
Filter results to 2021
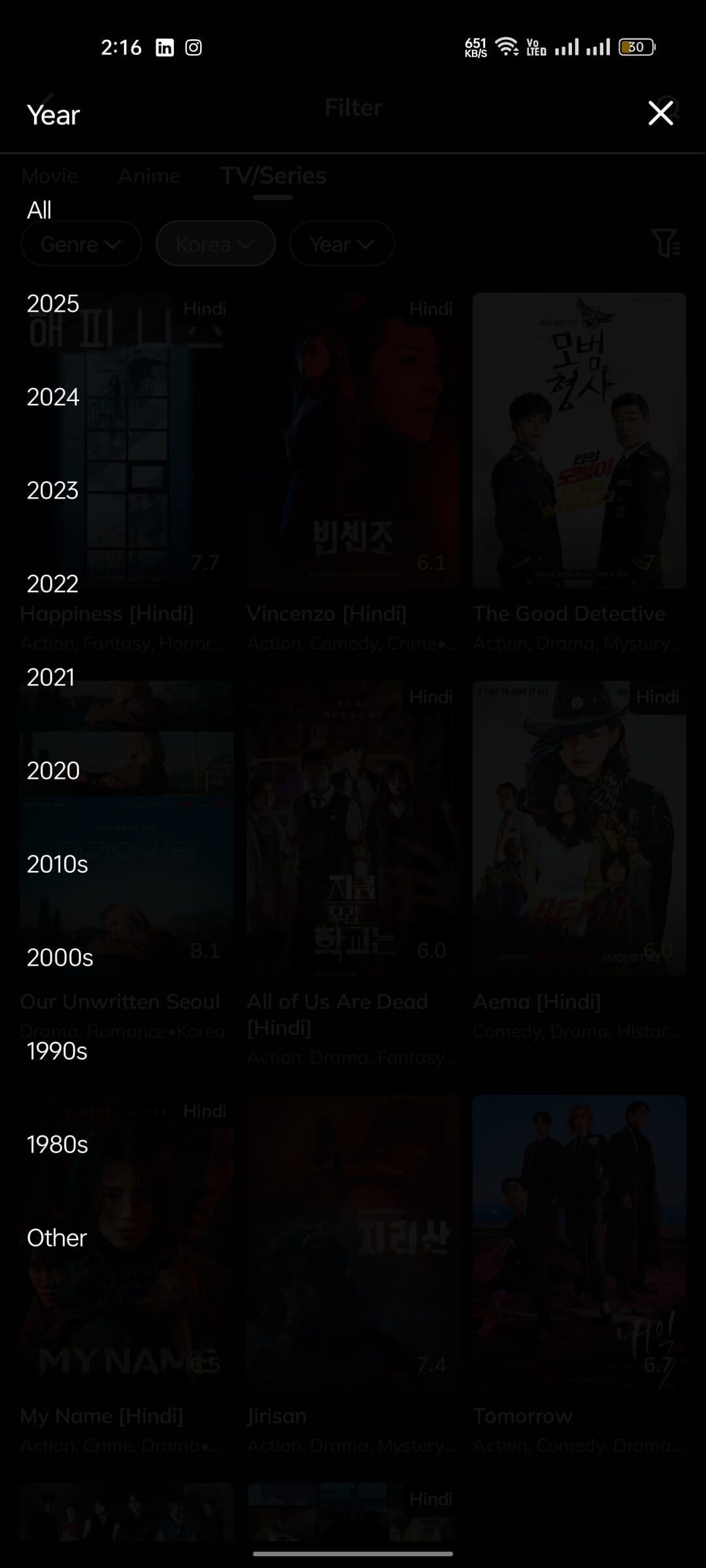pyautogui.click(x=51, y=678)
